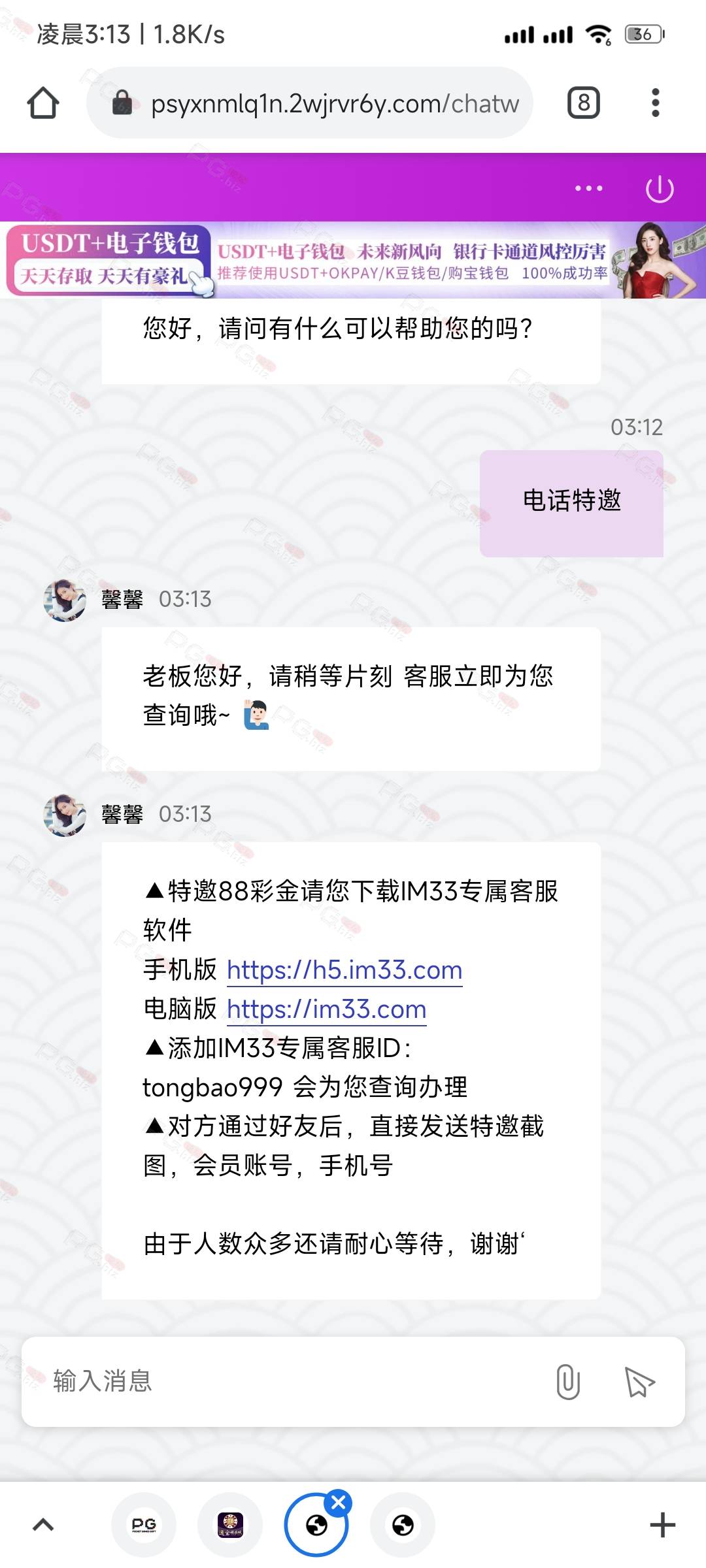This screenshot has height=1568, width=706.
Task: Switch to the PG tab
Action: [x=144, y=1525]
